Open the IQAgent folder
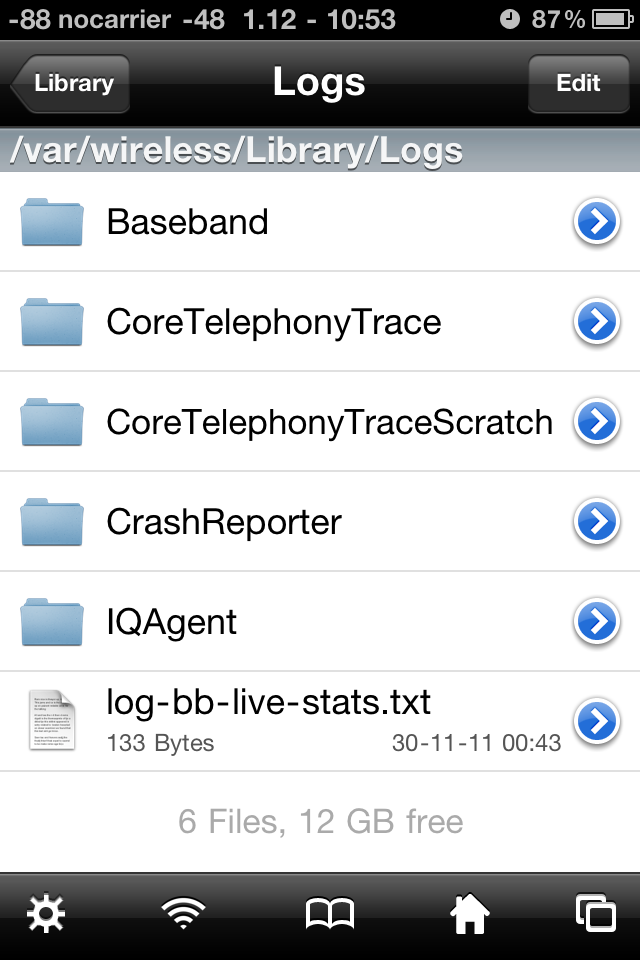Viewport: 640px width, 960px height. 172,622
